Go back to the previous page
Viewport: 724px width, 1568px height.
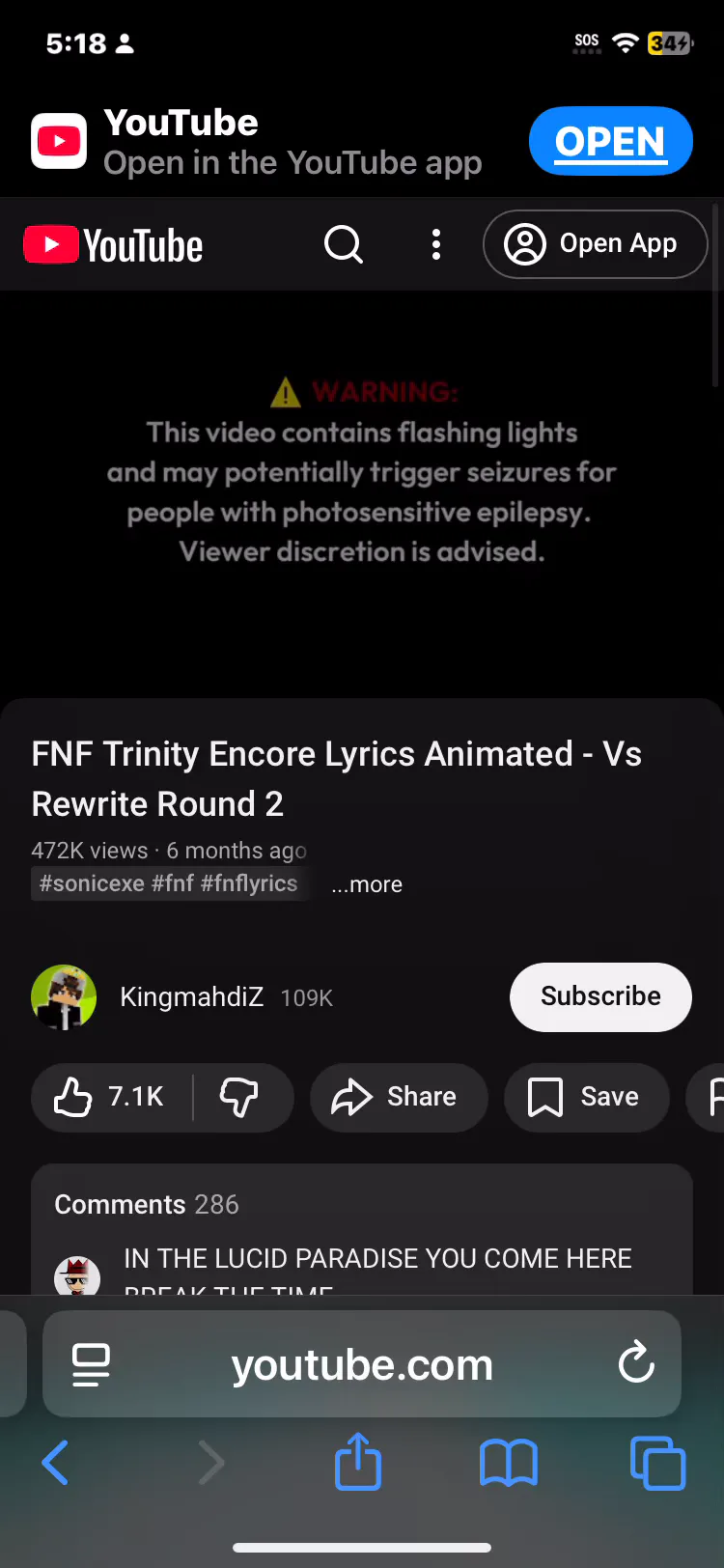tap(55, 1463)
